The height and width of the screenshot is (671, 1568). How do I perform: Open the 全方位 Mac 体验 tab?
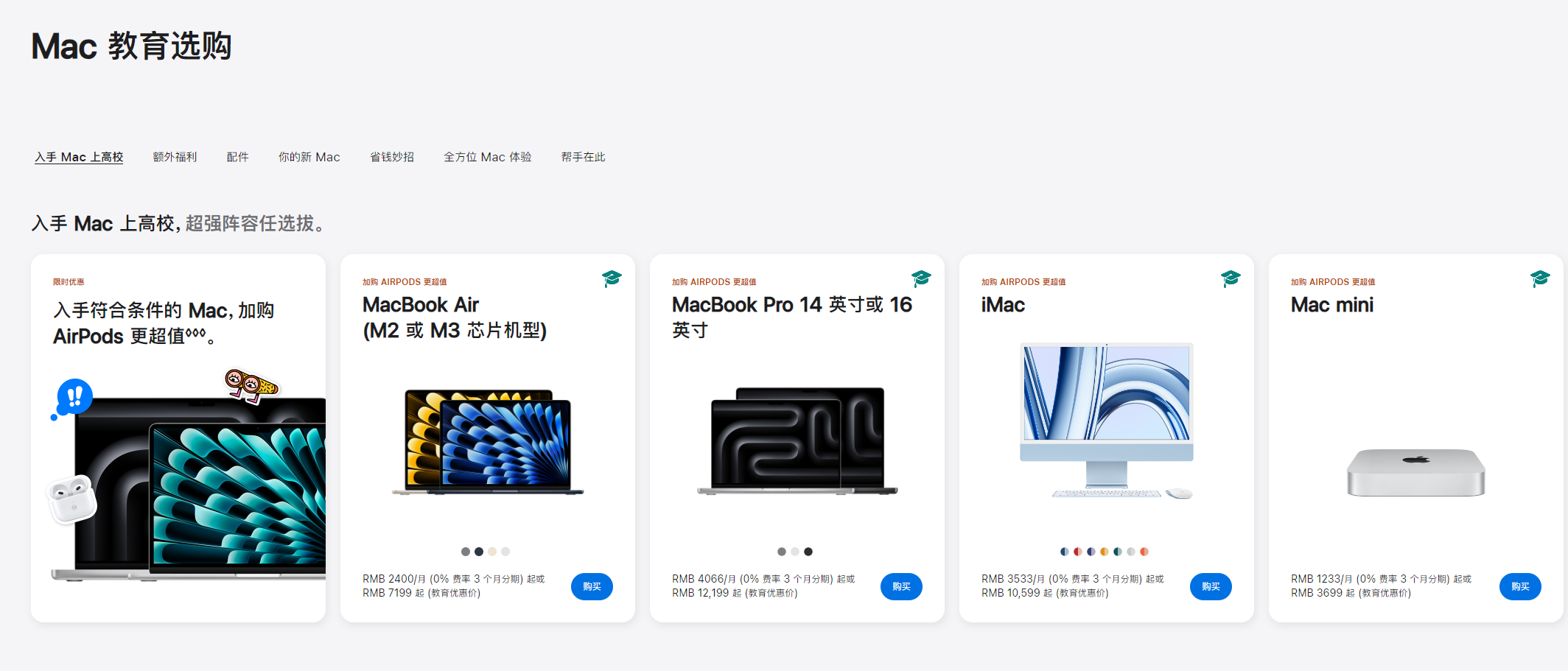pos(487,157)
